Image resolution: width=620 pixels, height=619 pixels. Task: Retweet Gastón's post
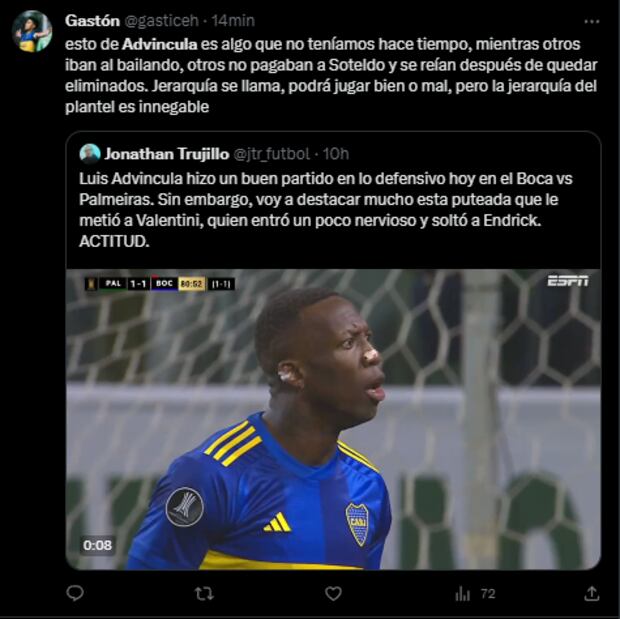(204, 593)
